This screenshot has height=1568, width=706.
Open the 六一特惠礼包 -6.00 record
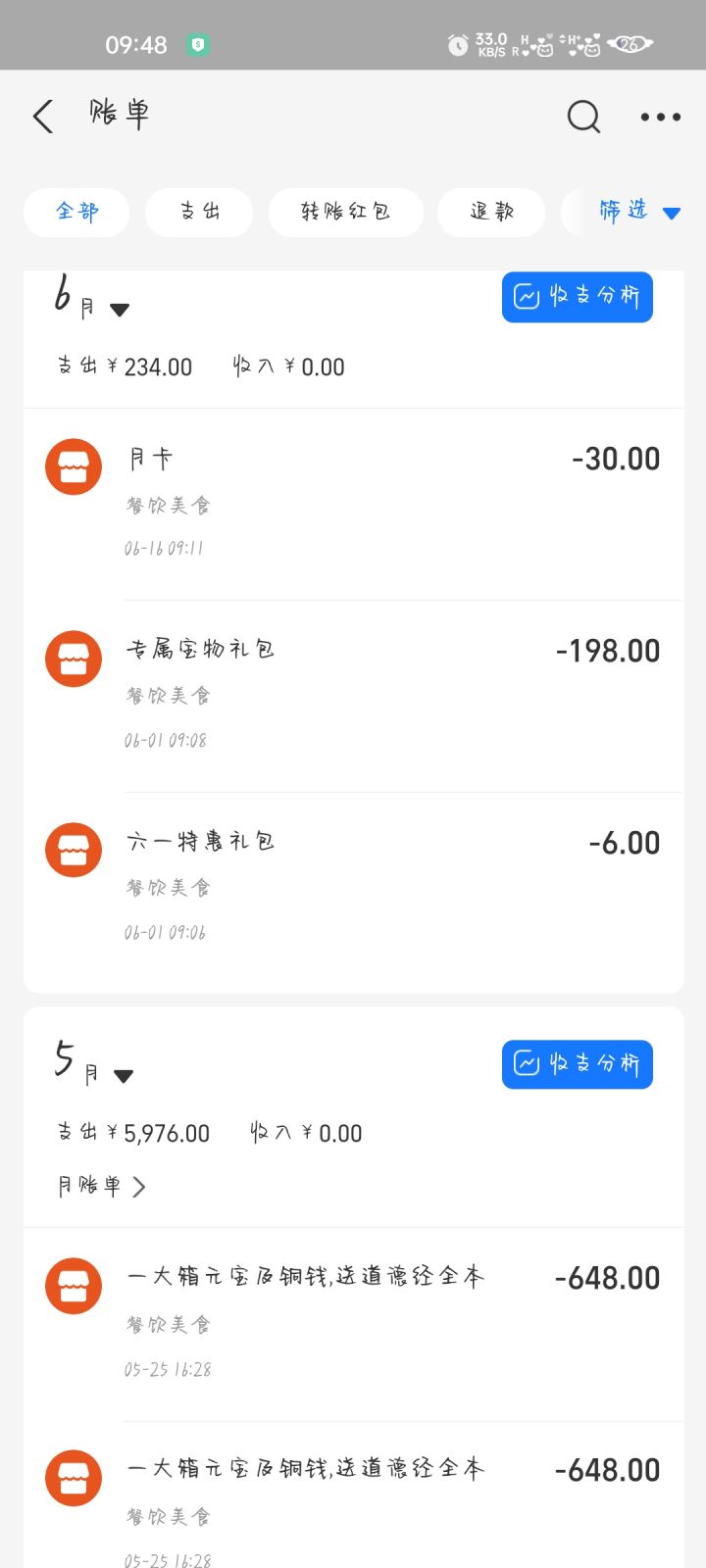[353, 886]
